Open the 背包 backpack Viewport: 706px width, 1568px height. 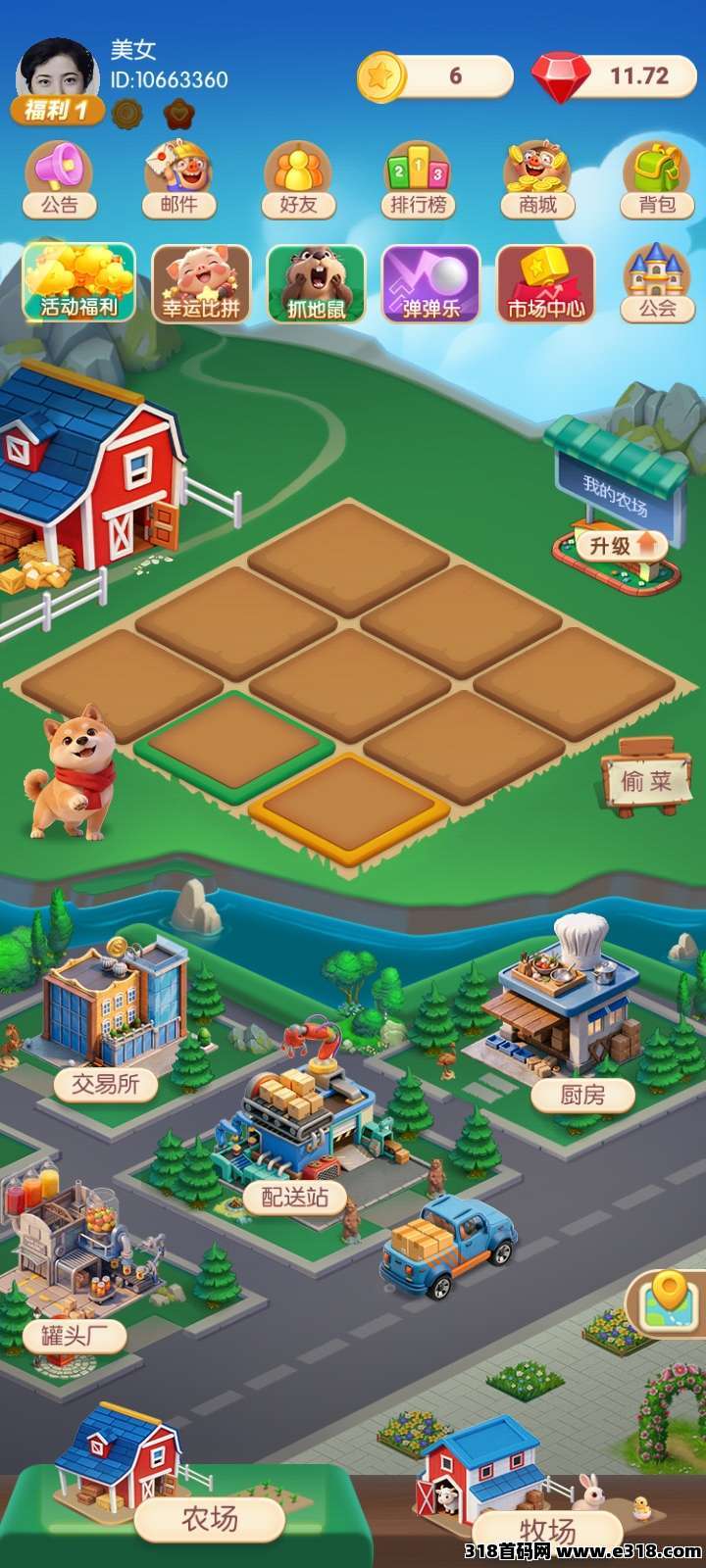click(657, 179)
